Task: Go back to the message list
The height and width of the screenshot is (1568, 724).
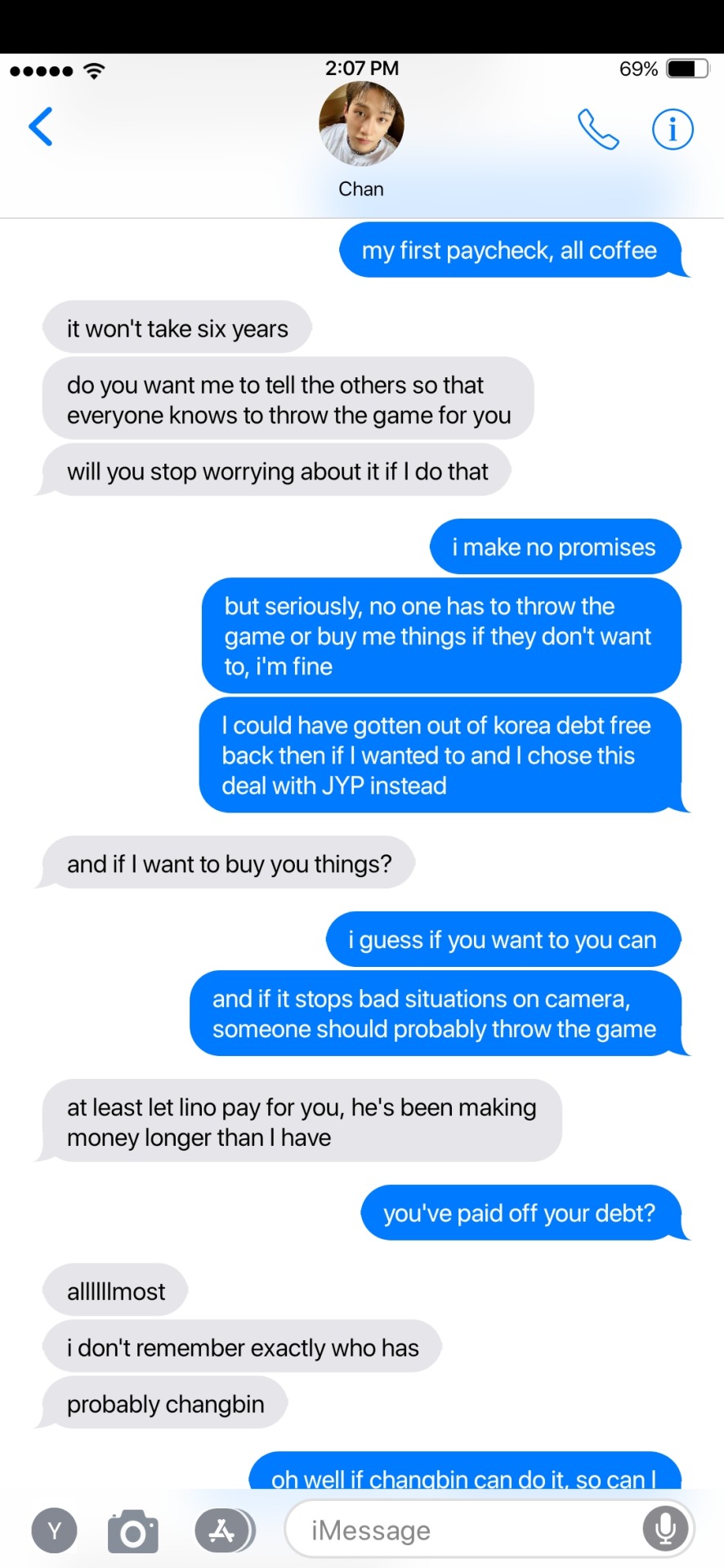Action: pos(41,127)
